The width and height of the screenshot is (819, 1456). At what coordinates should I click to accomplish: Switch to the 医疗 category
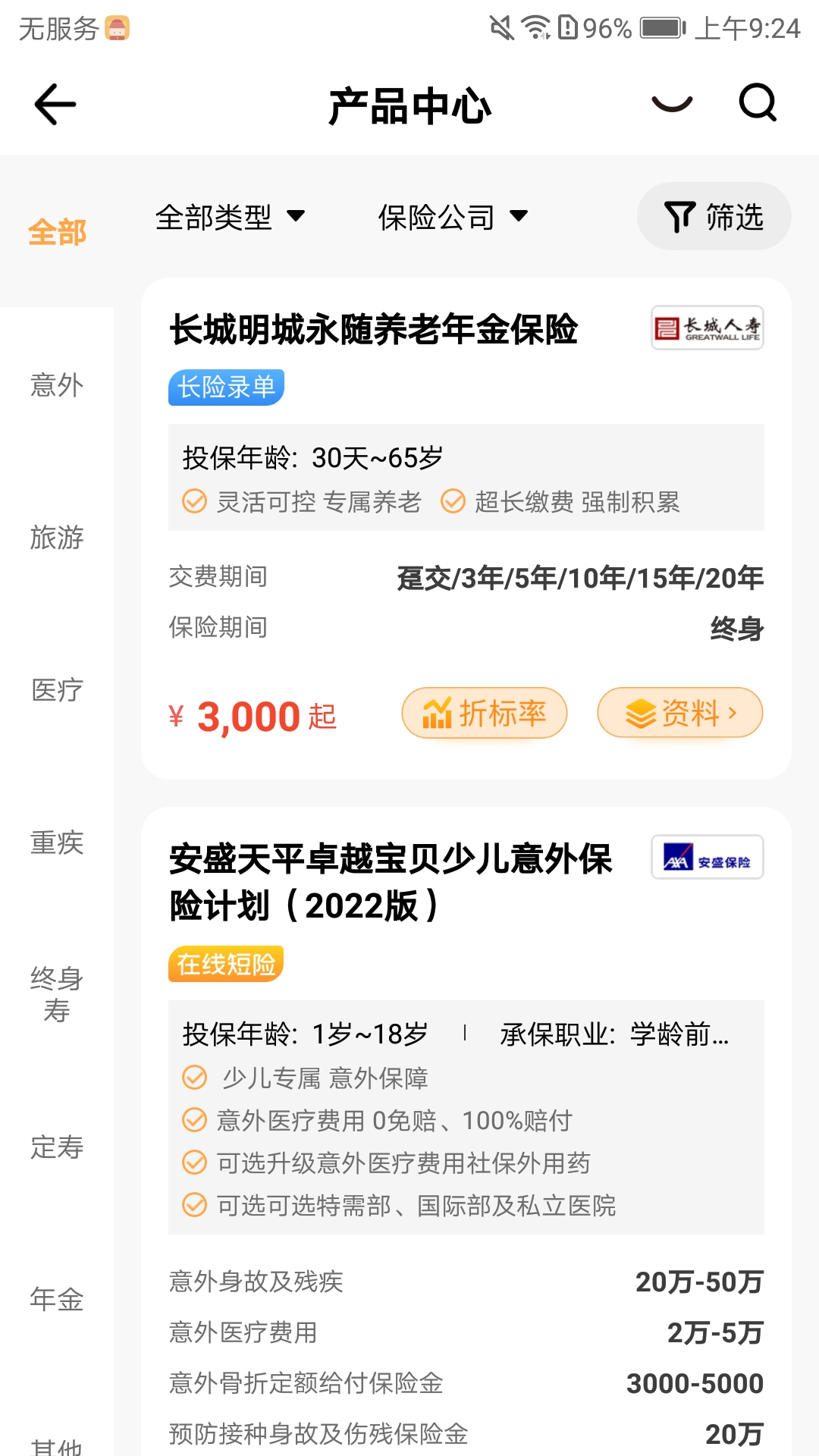57,689
